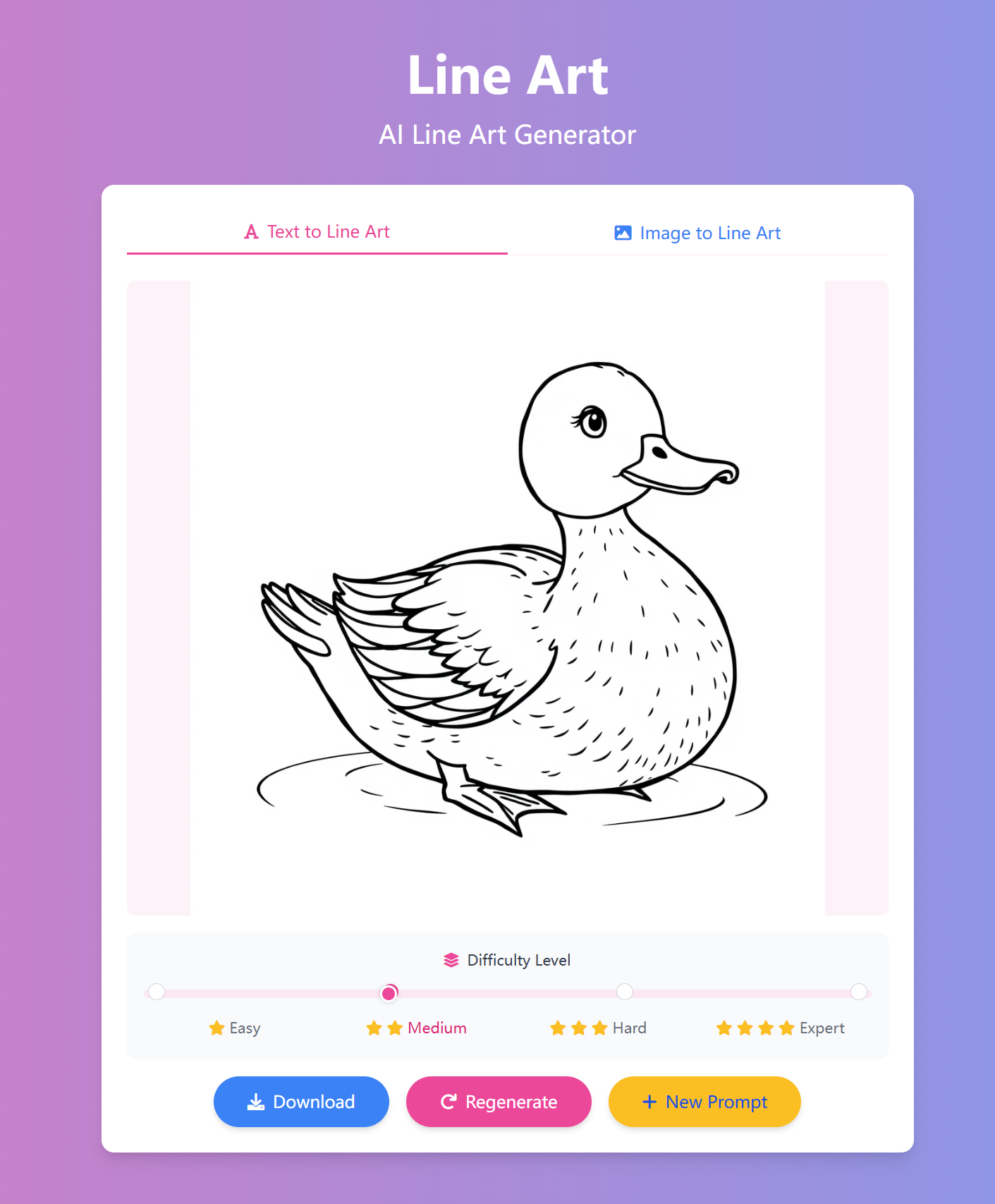Image resolution: width=995 pixels, height=1204 pixels.
Task: Pick the Expert difficulty level
Action: (x=858, y=992)
